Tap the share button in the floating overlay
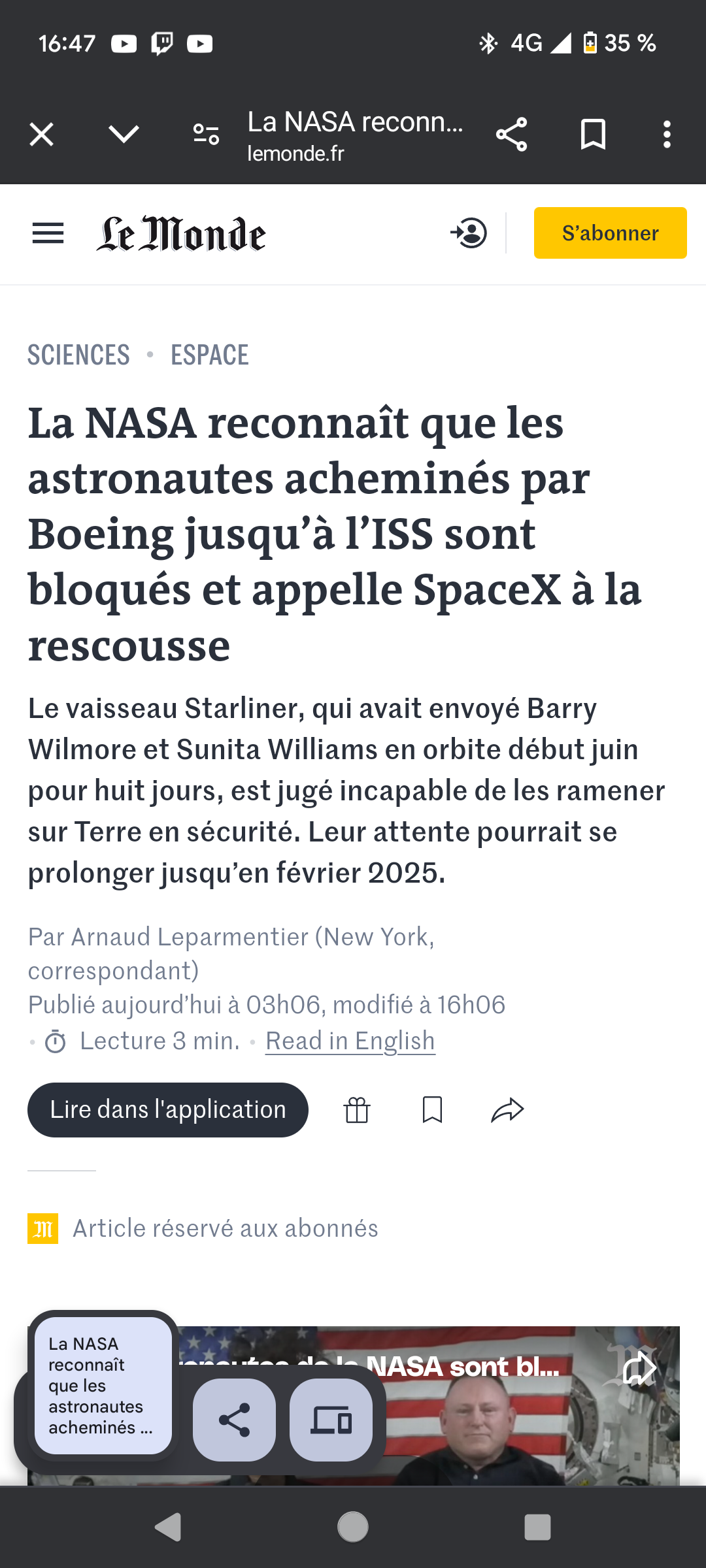 234,1420
